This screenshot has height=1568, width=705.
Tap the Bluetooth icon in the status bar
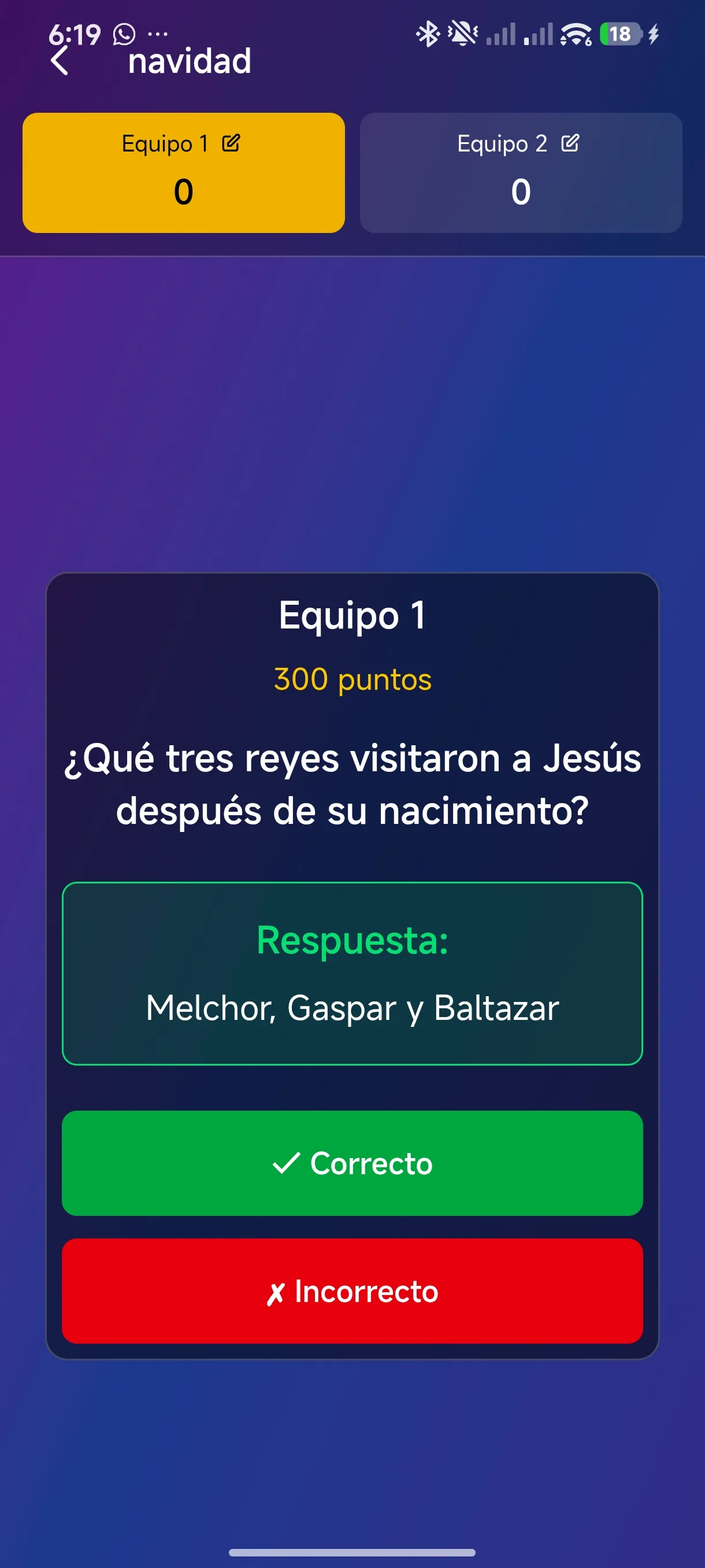pos(428,35)
